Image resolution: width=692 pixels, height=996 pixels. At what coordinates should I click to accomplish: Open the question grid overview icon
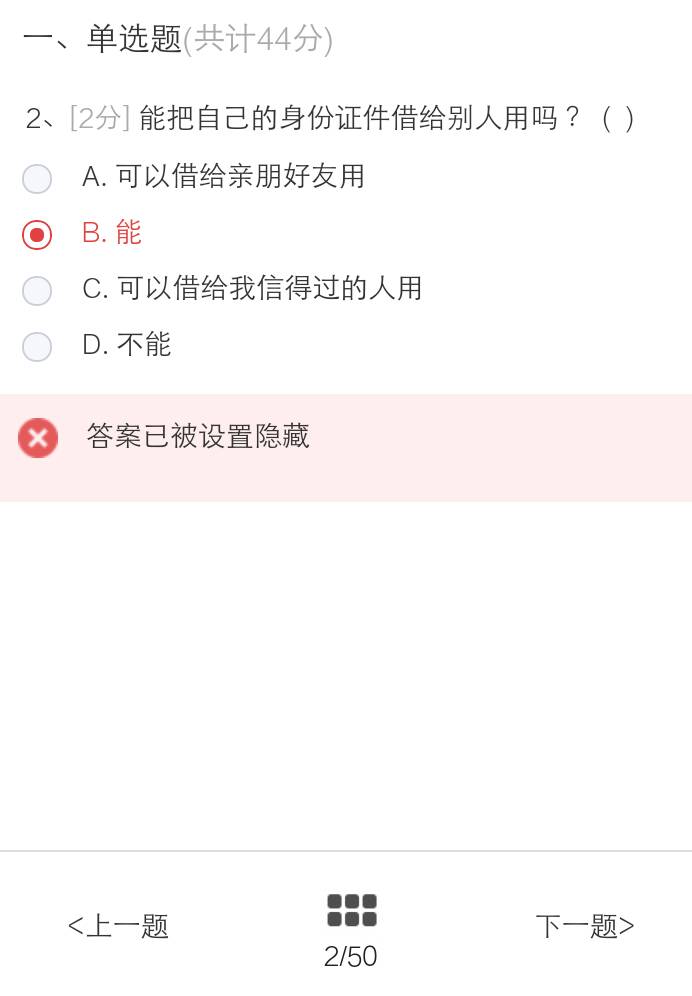pyautogui.click(x=351, y=910)
